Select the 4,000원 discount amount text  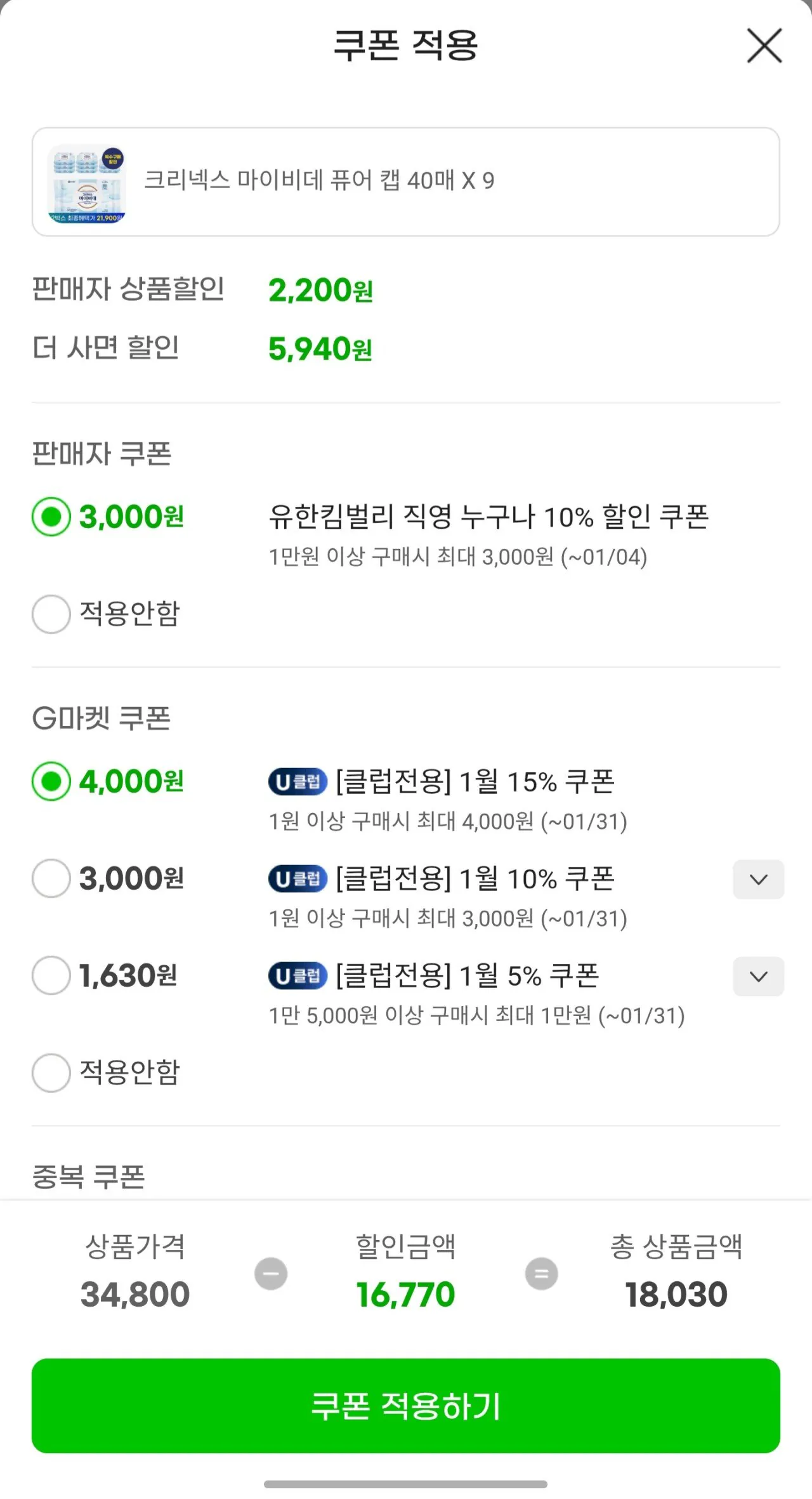point(128,782)
